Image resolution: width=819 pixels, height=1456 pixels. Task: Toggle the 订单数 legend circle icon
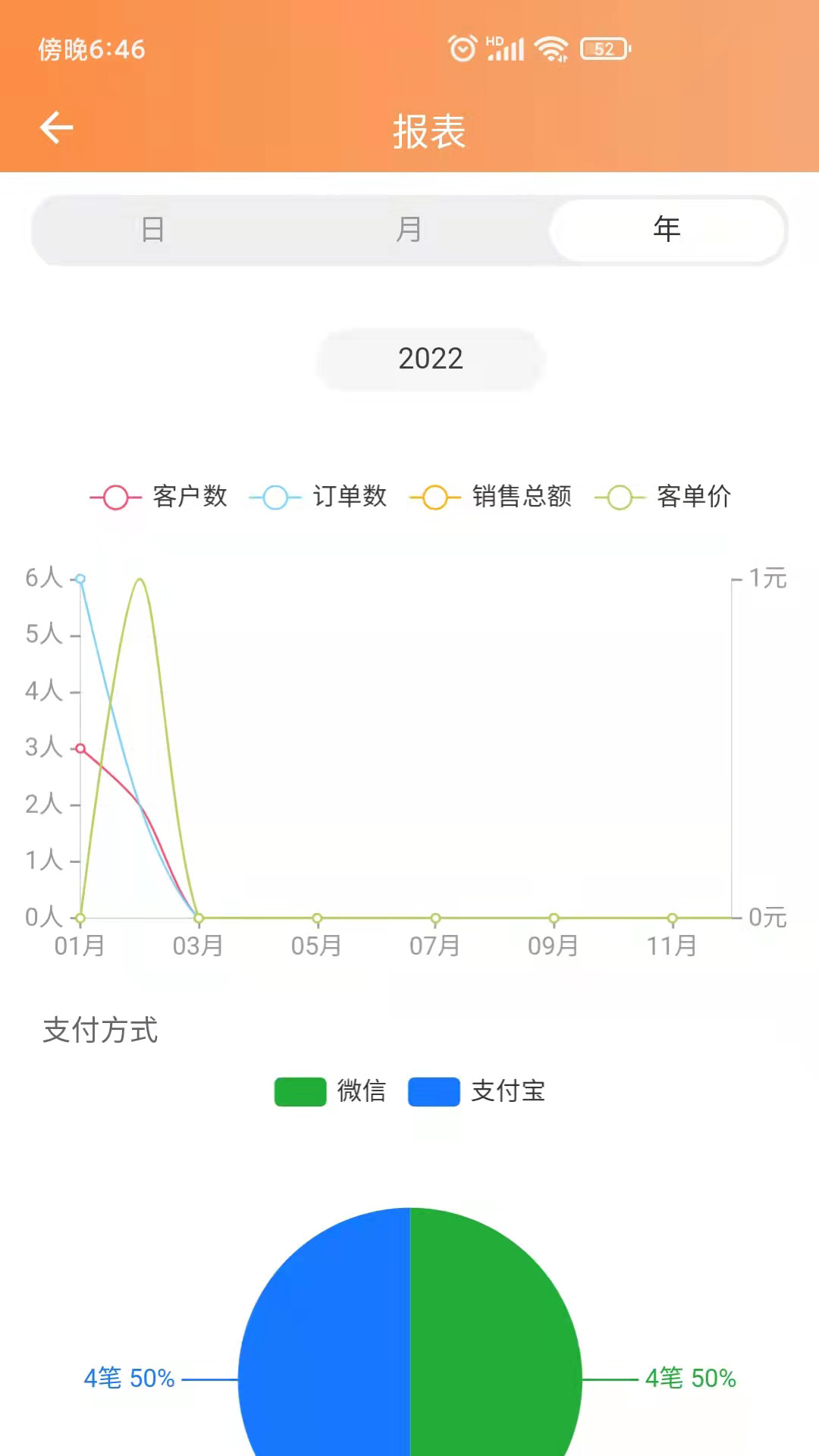click(x=276, y=498)
